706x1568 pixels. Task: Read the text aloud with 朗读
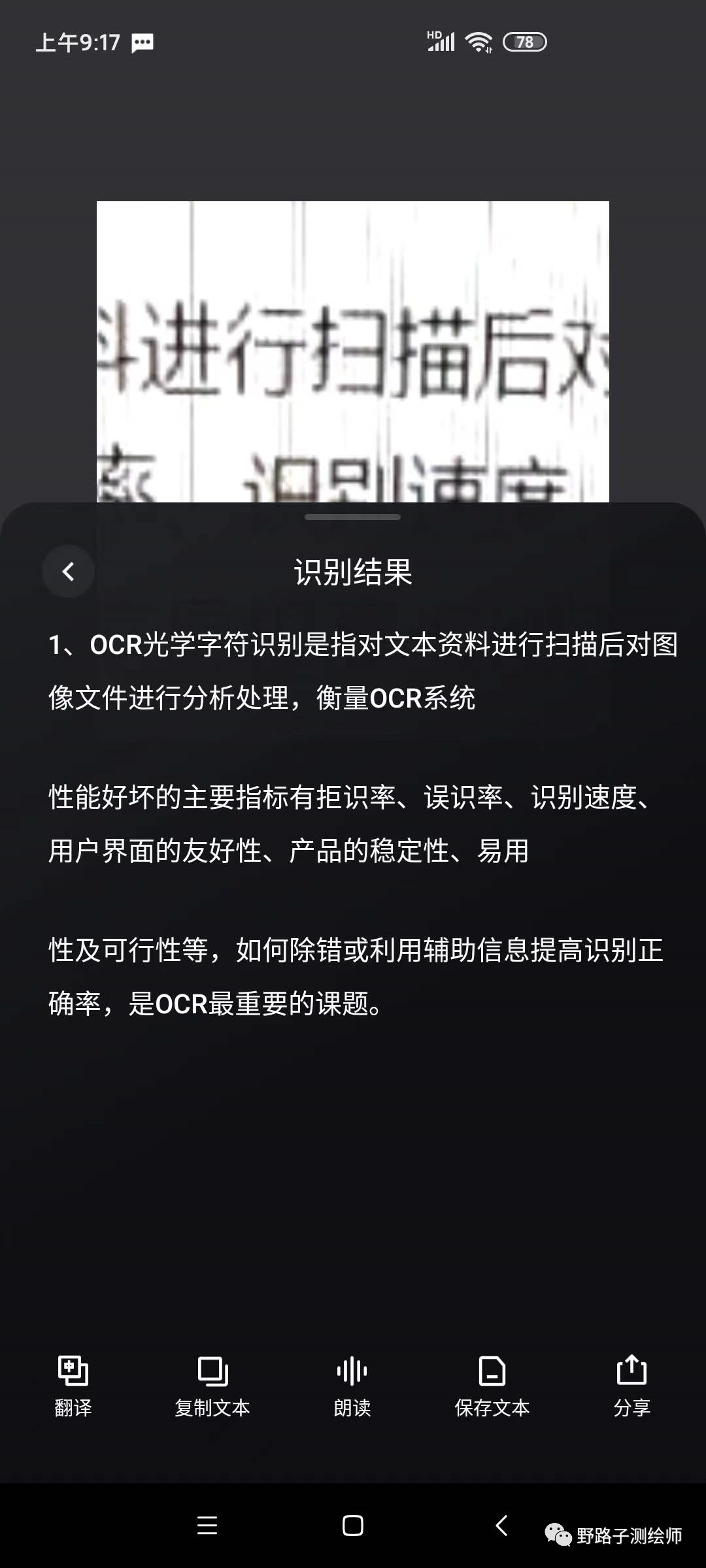(x=352, y=1385)
